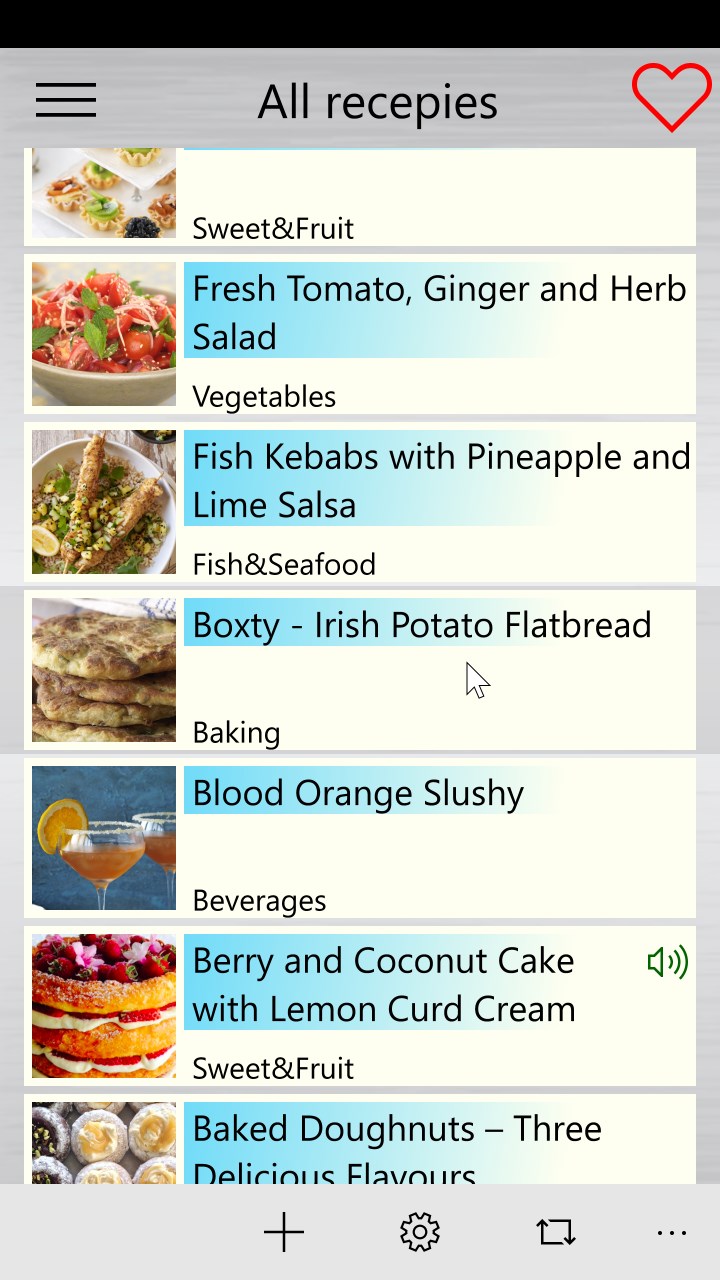Open the hamburger navigation menu
Image resolution: width=720 pixels, height=1280 pixels.
pyautogui.click(x=66, y=100)
